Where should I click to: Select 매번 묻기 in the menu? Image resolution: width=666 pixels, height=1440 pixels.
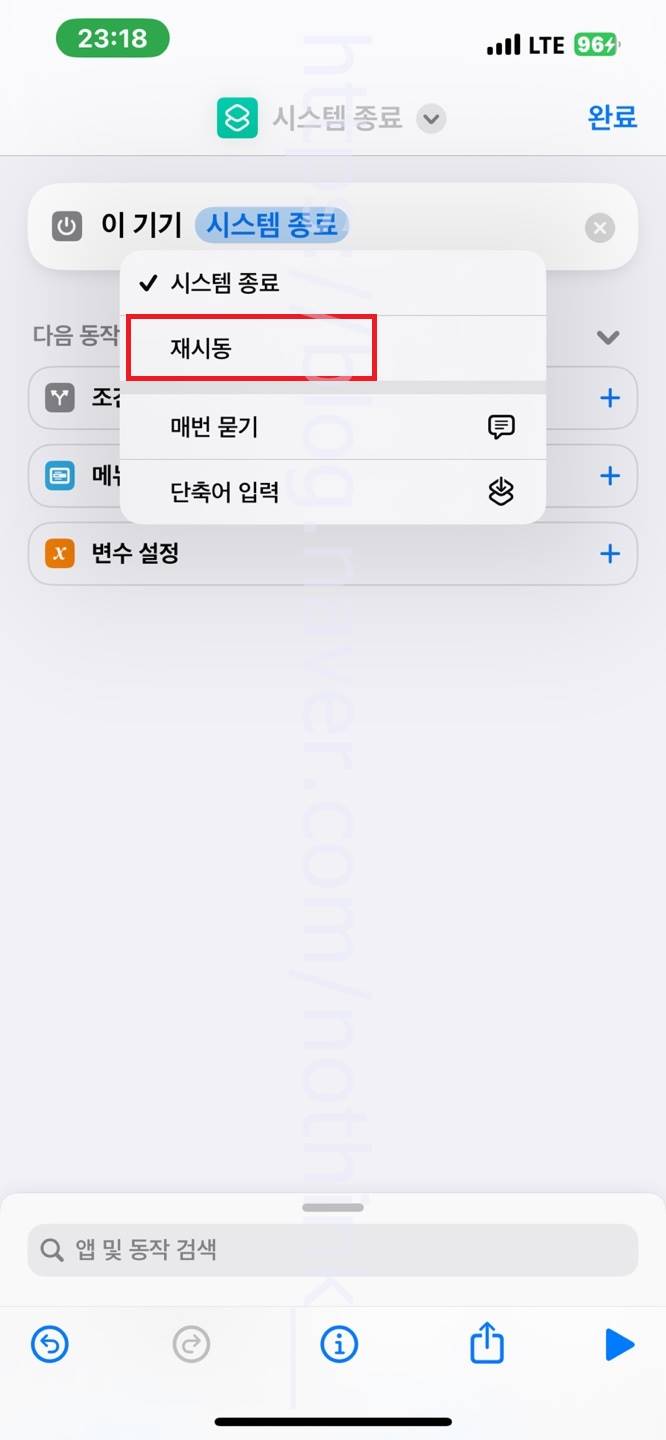click(x=332, y=427)
